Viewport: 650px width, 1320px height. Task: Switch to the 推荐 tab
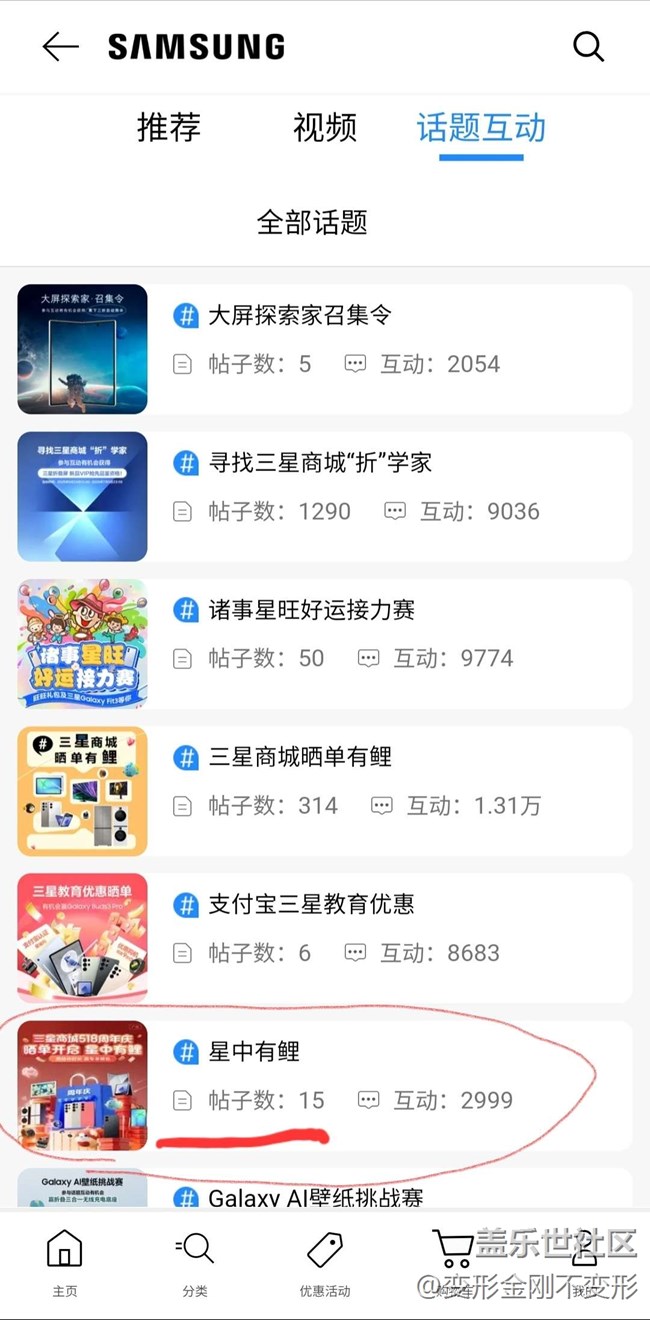169,128
